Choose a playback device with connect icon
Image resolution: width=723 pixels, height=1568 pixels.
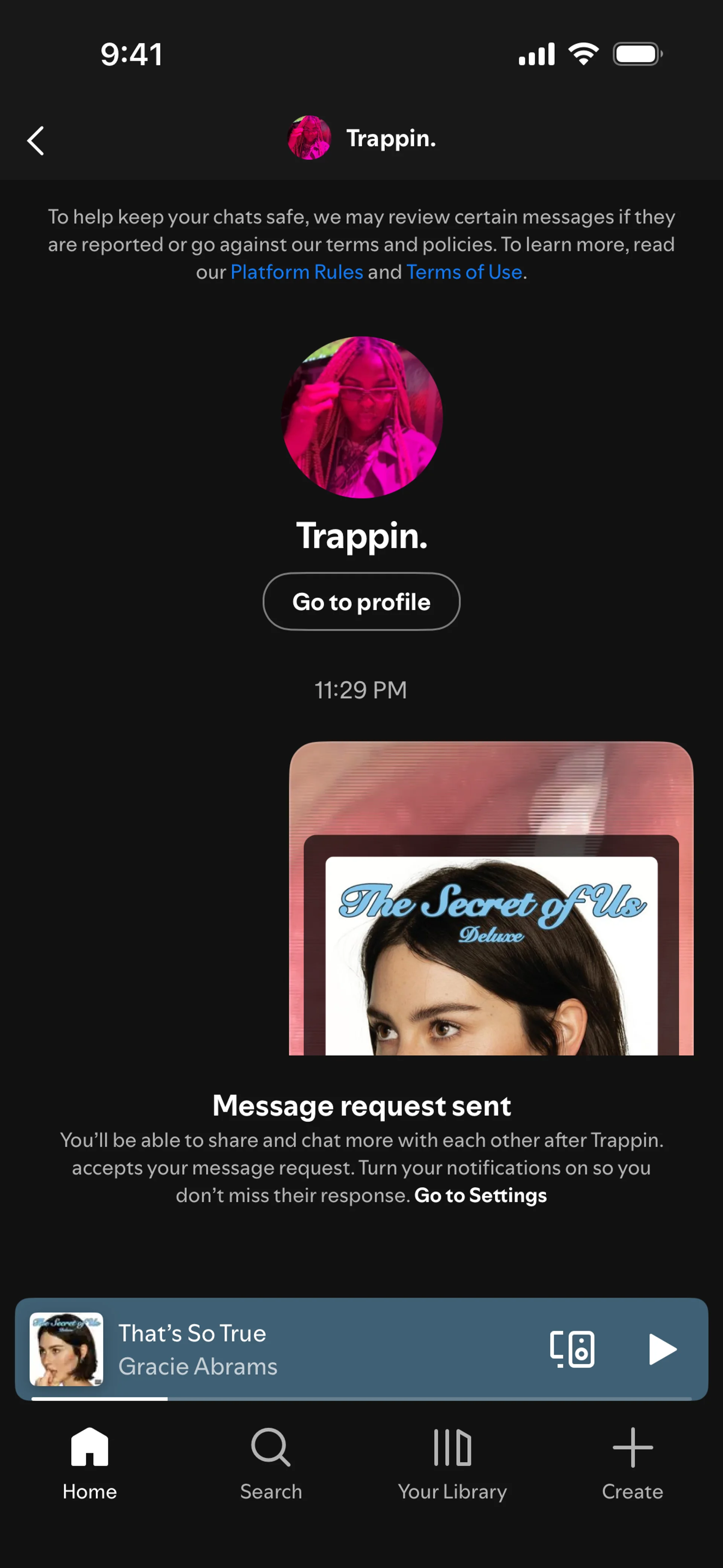572,1349
